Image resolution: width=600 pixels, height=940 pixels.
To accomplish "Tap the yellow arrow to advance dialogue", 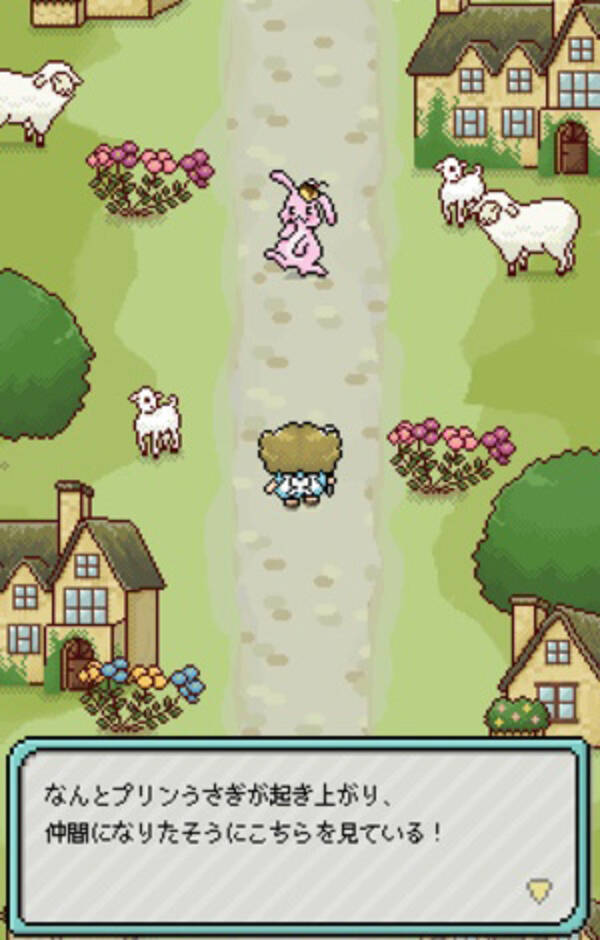I will coord(538,891).
